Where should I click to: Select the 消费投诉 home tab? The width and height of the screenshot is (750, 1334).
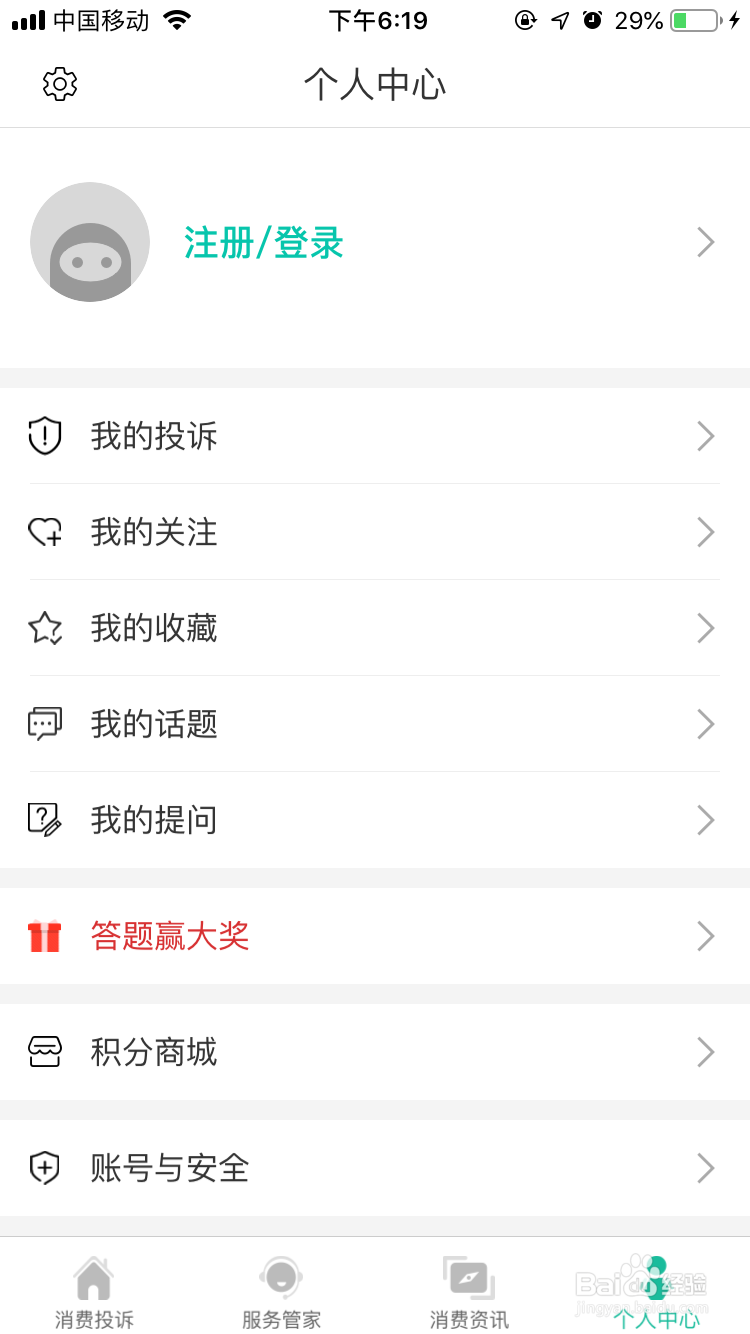coord(93,1290)
